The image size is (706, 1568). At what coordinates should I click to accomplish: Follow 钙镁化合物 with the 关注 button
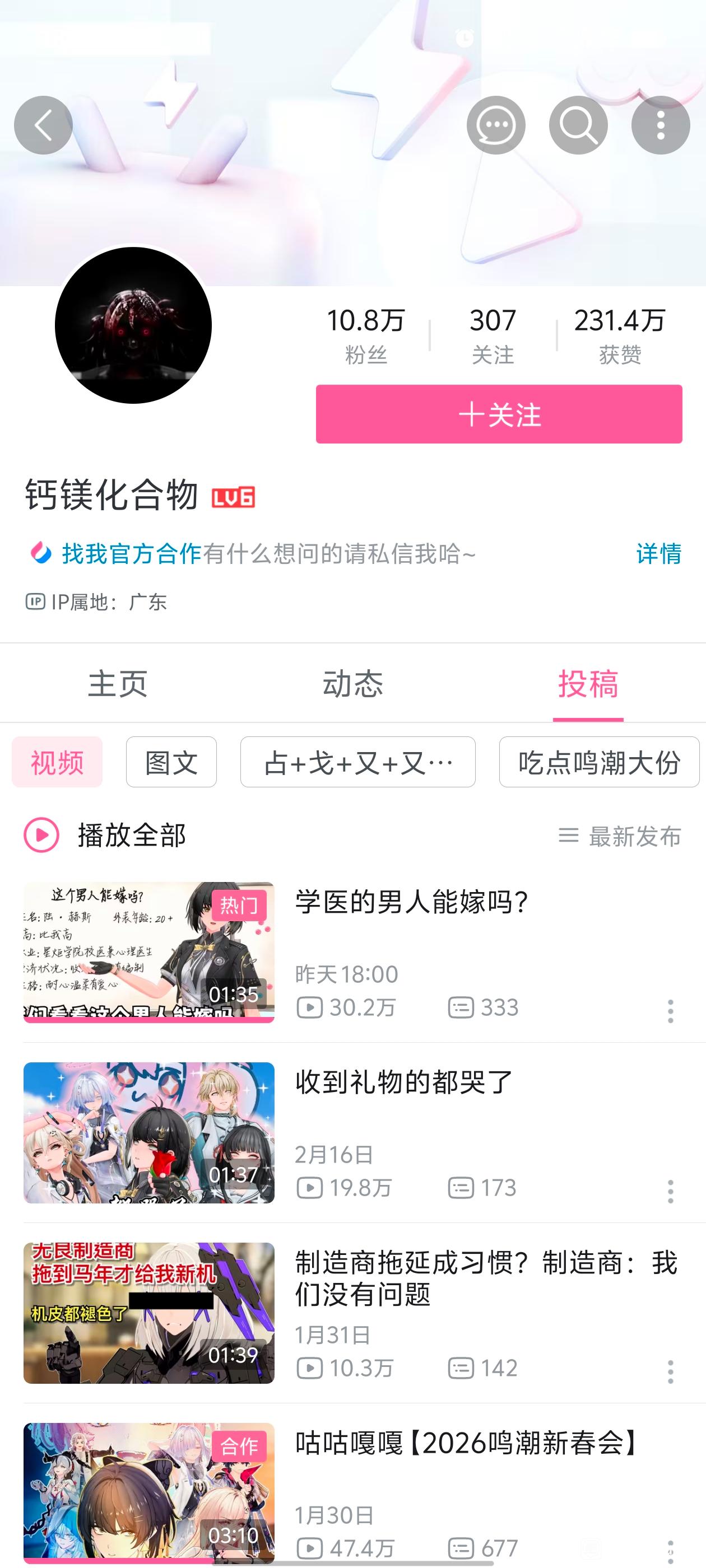tap(498, 414)
